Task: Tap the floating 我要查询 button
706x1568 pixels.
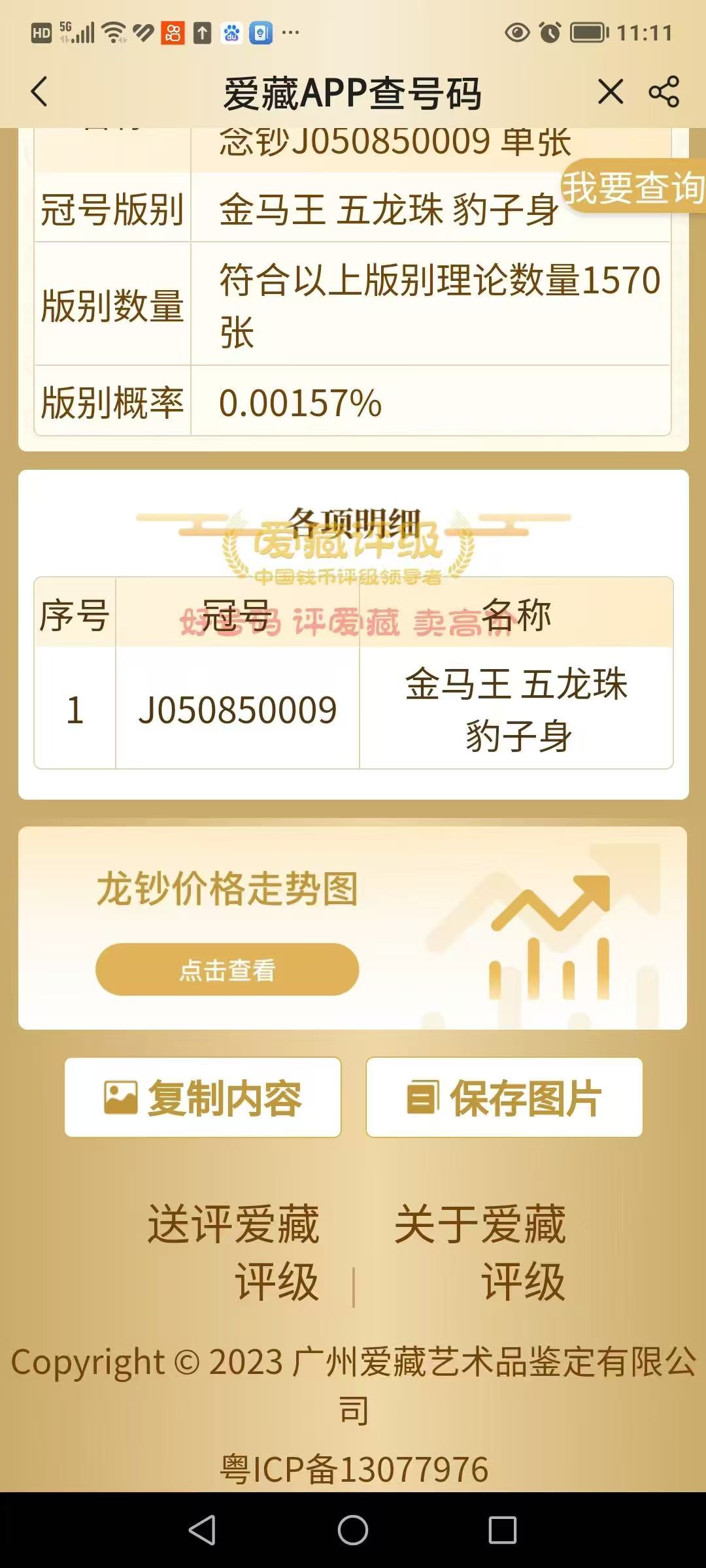Action: 633,187
